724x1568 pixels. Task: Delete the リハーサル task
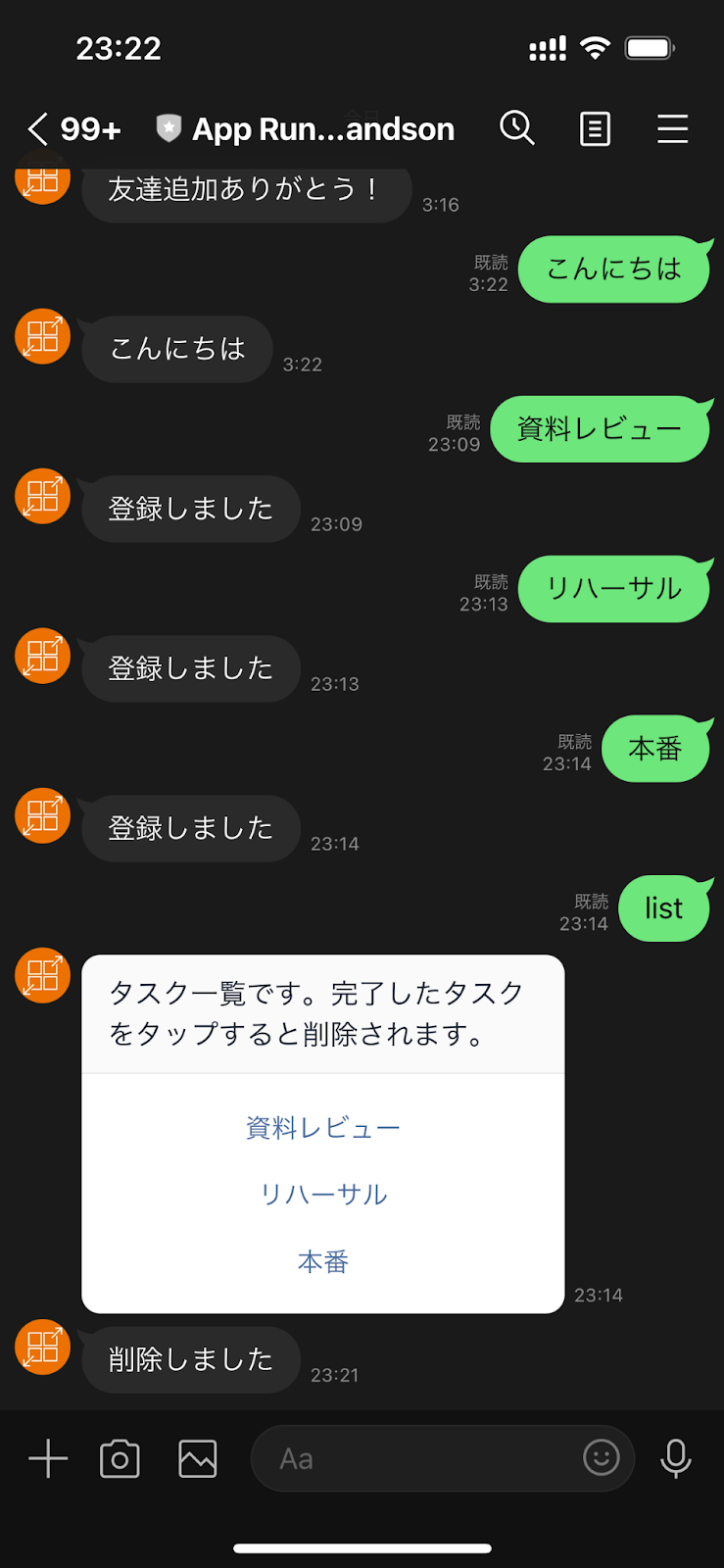[x=323, y=1194]
